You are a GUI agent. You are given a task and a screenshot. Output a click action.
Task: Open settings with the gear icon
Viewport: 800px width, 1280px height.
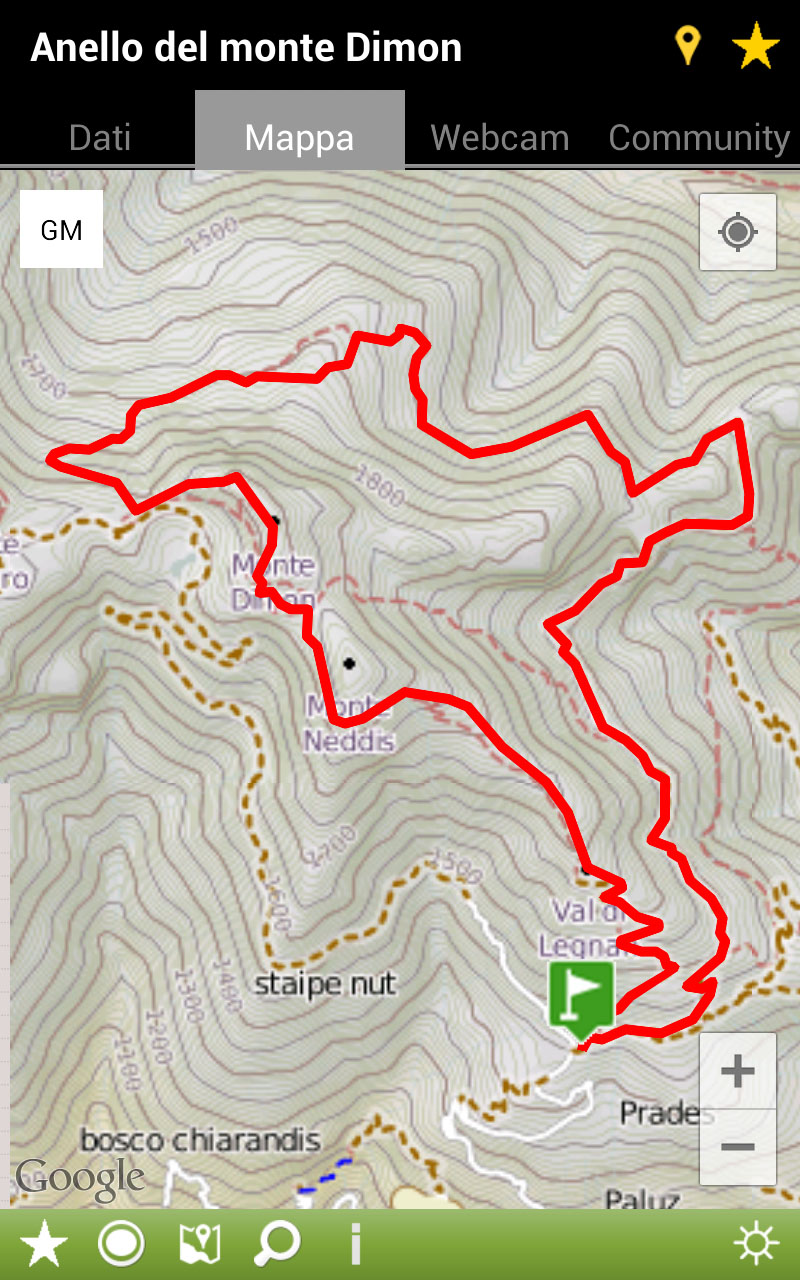pyautogui.click(x=755, y=1244)
